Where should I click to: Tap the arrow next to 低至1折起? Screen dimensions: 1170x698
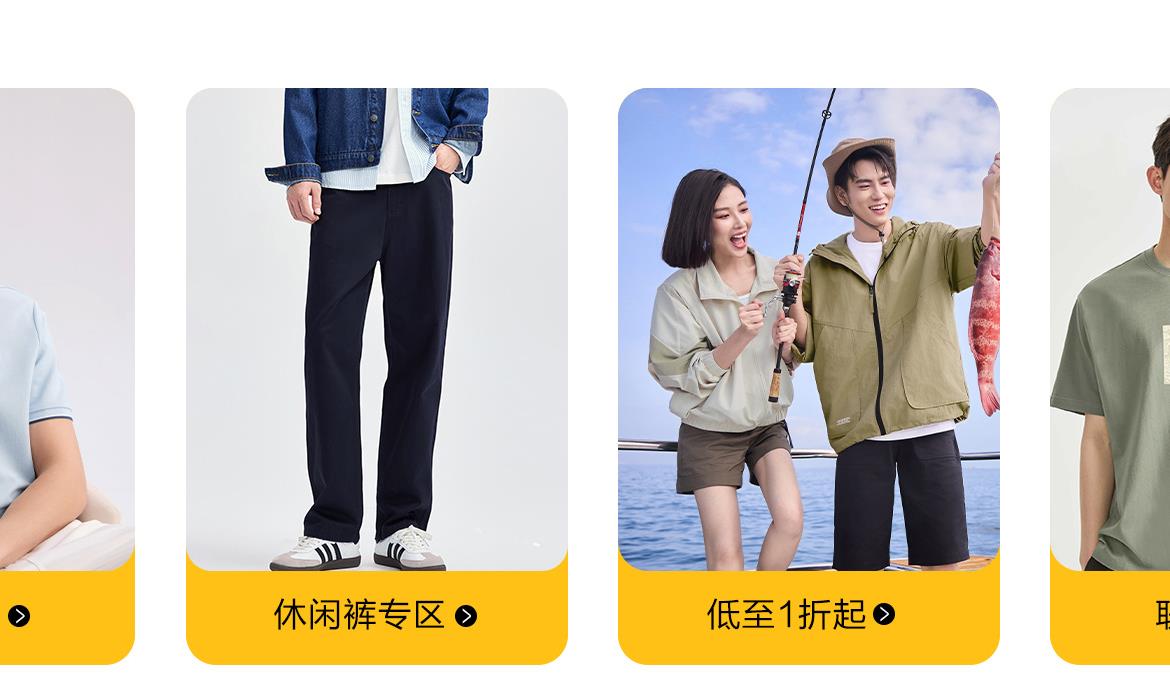pyautogui.click(x=884, y=614)
